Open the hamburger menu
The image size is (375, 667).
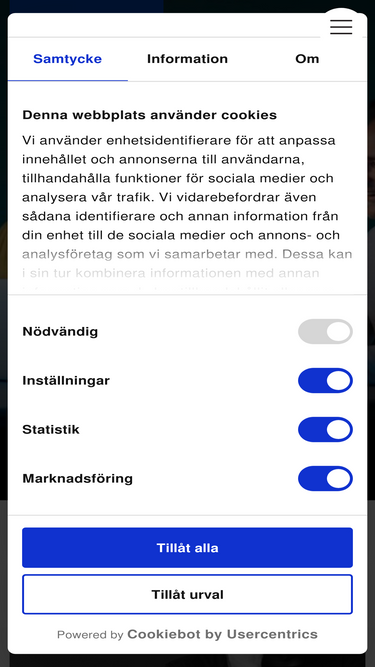pos(341,27)
